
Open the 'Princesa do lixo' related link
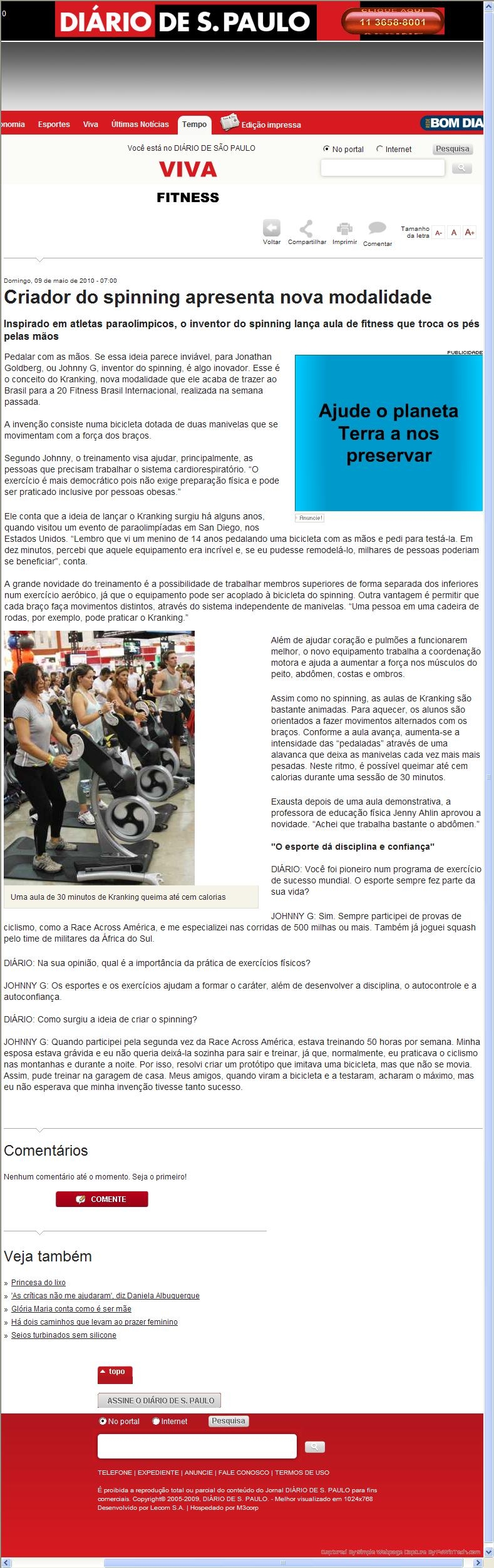click(x=38, y=1283)
